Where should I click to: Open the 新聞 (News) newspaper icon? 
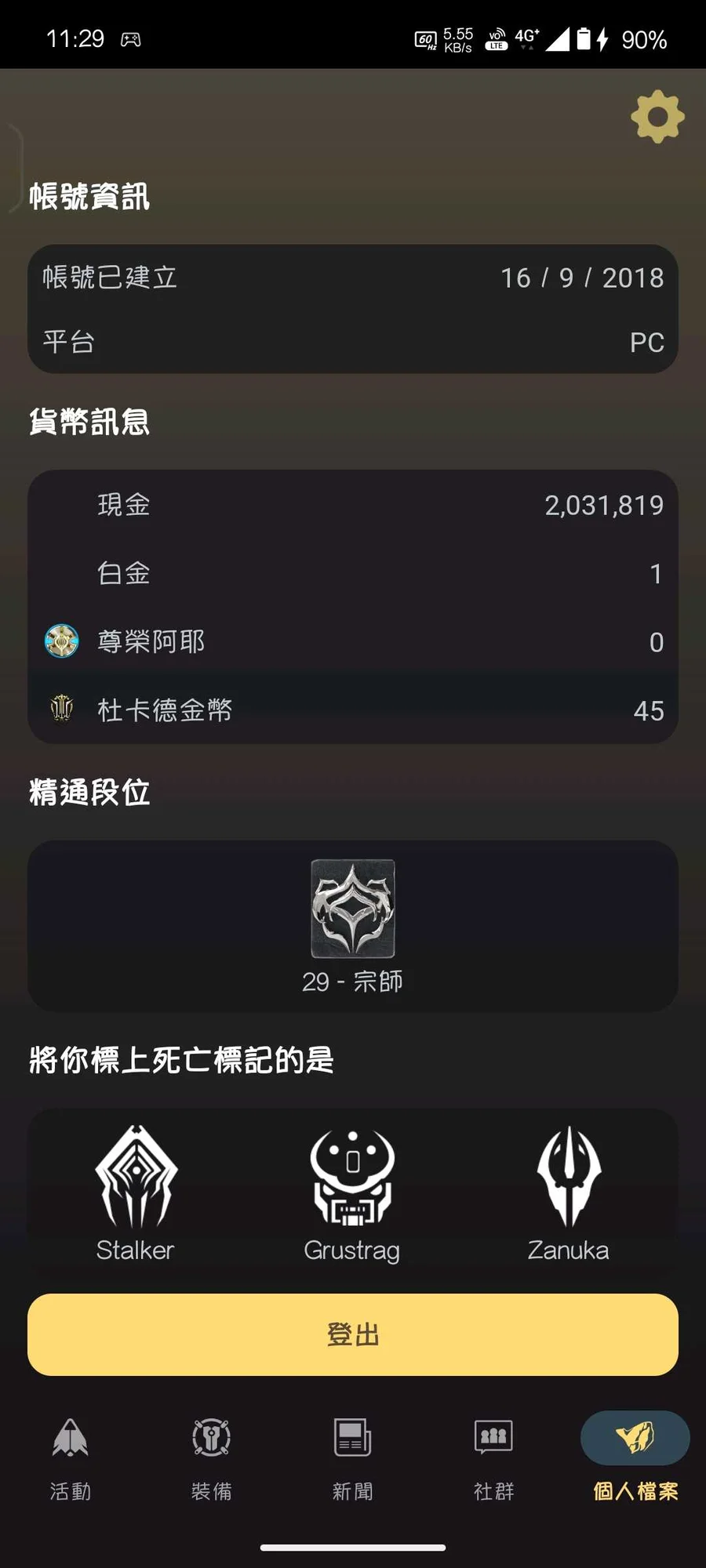point(351,1438)
